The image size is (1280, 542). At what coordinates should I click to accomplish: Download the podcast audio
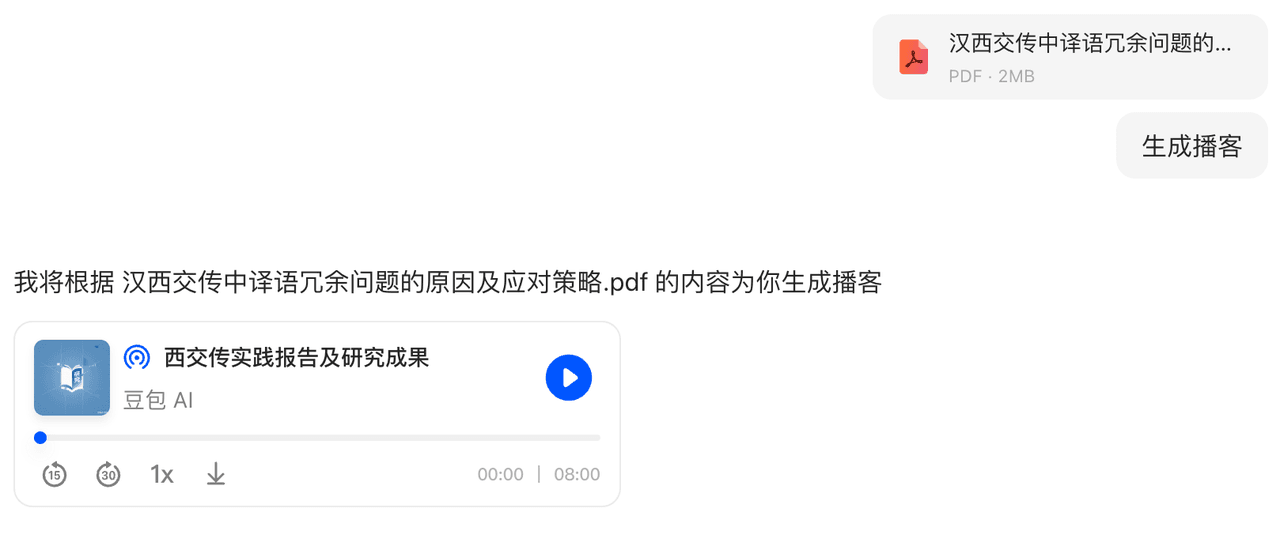[216, 474]
